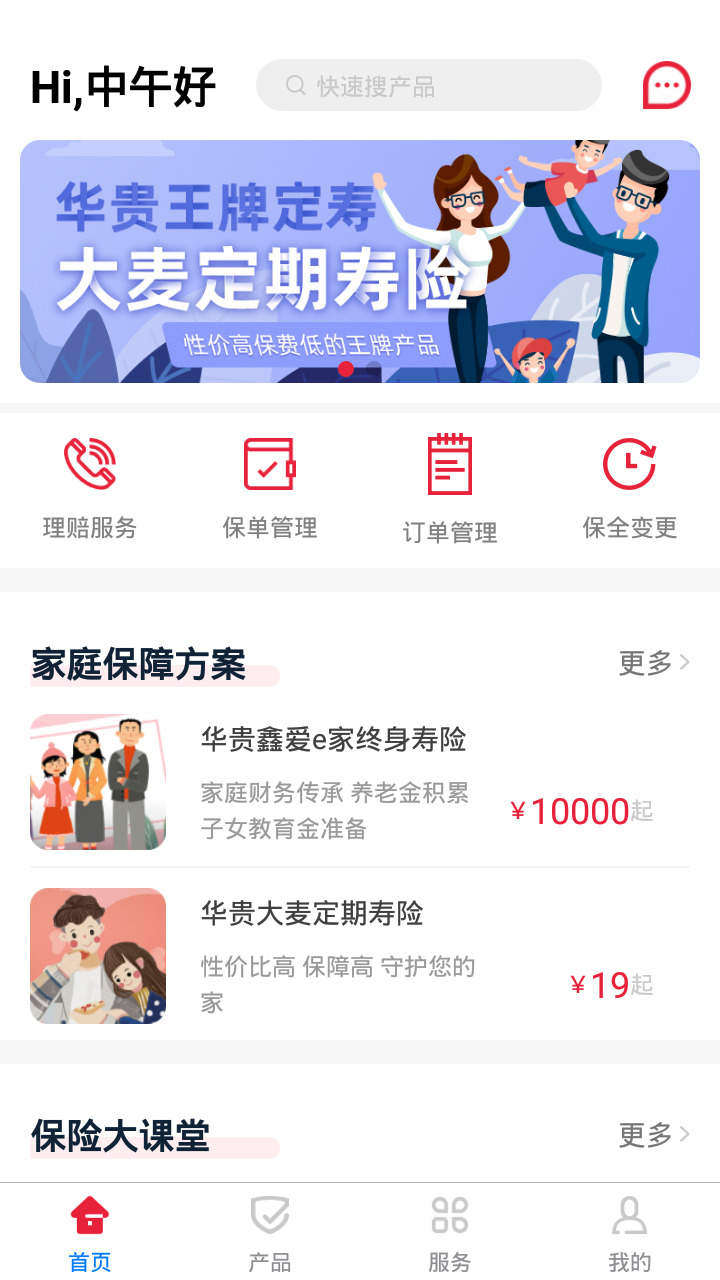This screenshot has height=1280, width=720.
Task: Open 华贵大麦定期寿险 product link
Action: click(311, 913)
